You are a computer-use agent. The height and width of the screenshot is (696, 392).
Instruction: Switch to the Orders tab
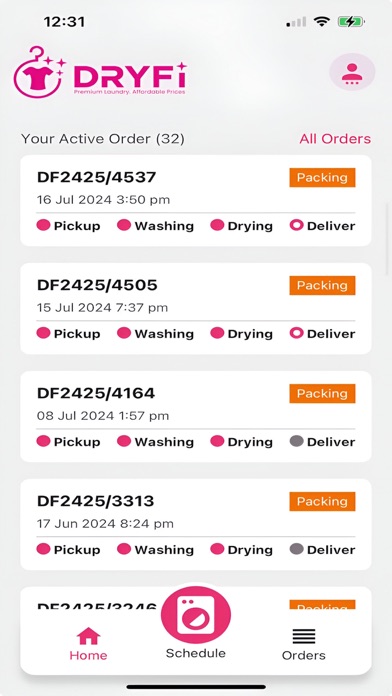[304, 645]
